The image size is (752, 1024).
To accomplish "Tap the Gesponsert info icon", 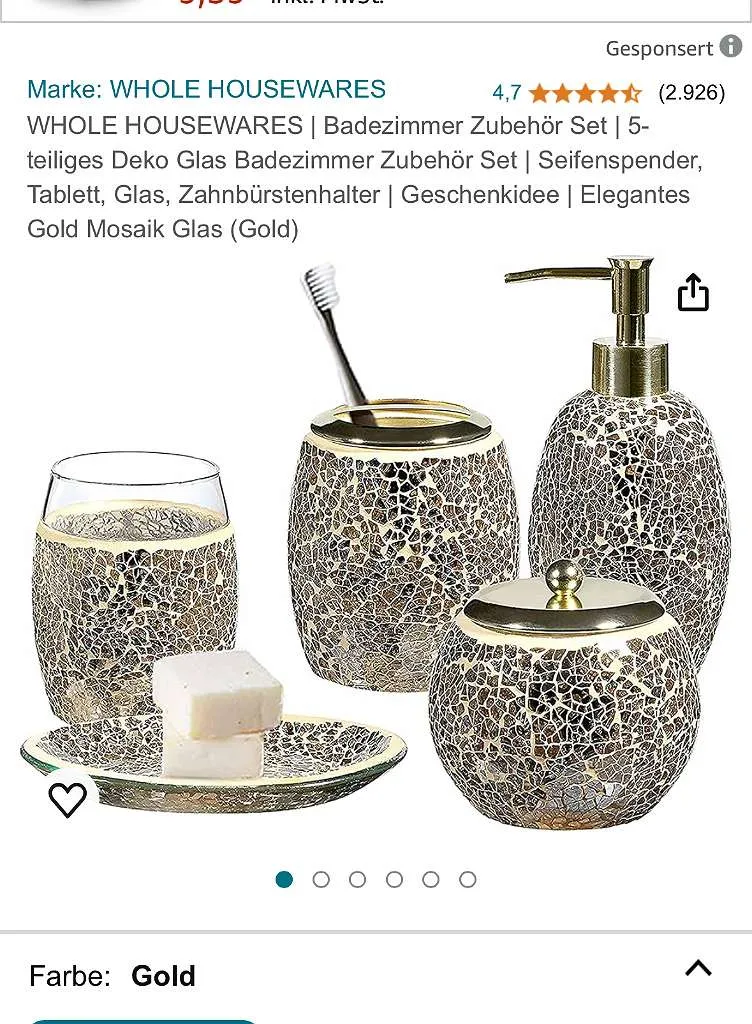I will [x=730, y=47].
